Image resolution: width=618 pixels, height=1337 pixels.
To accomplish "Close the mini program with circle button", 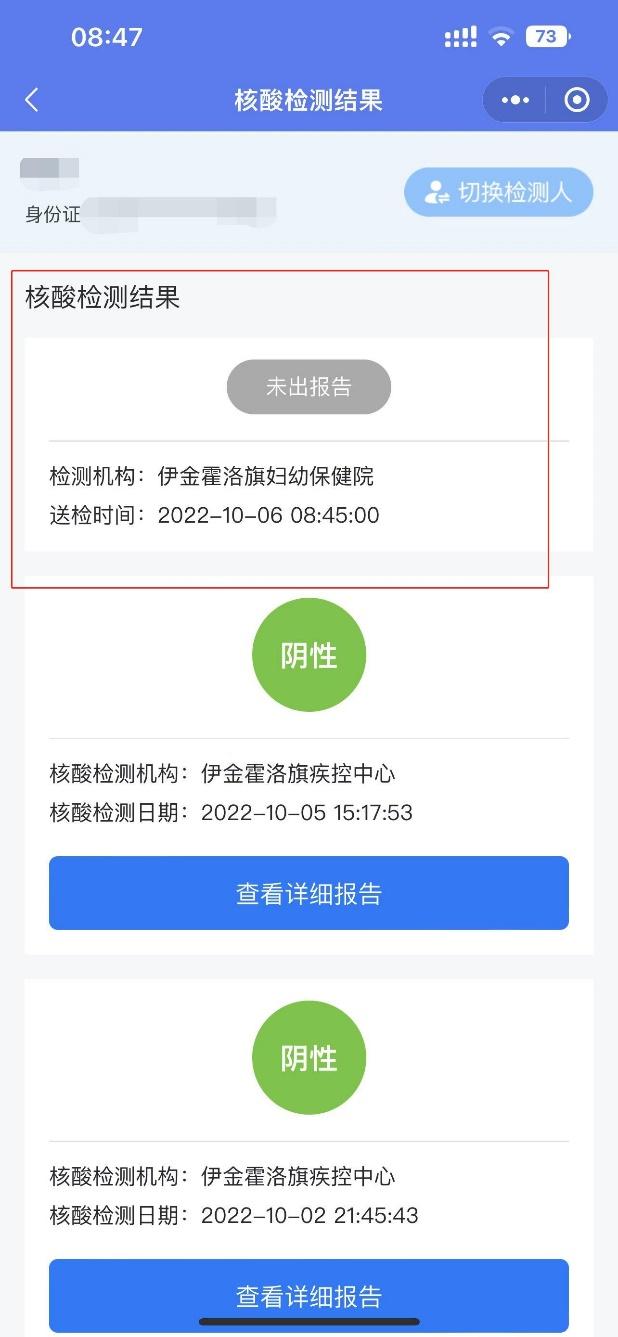I will 577,100.
